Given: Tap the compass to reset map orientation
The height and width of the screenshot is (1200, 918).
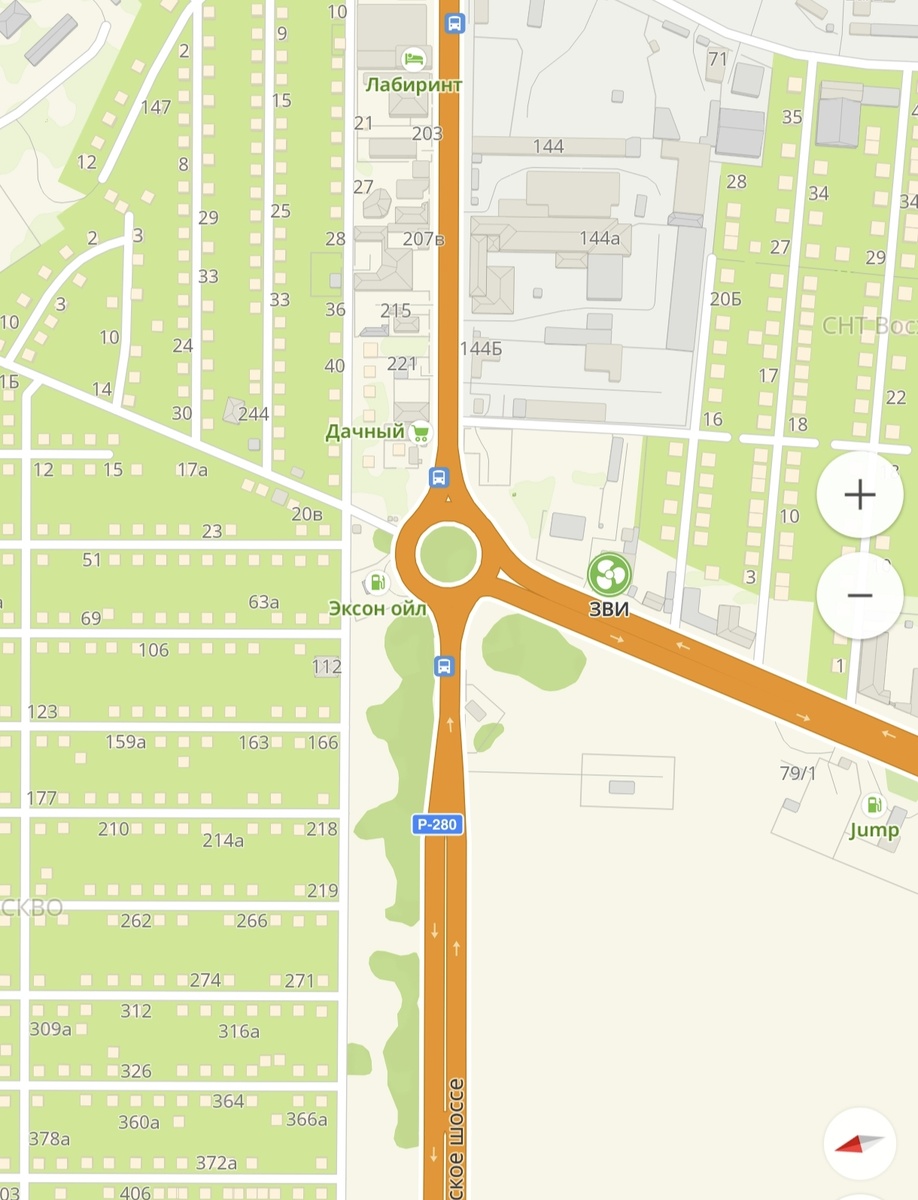Looking at the screenshot, I should coord(859,1143).
